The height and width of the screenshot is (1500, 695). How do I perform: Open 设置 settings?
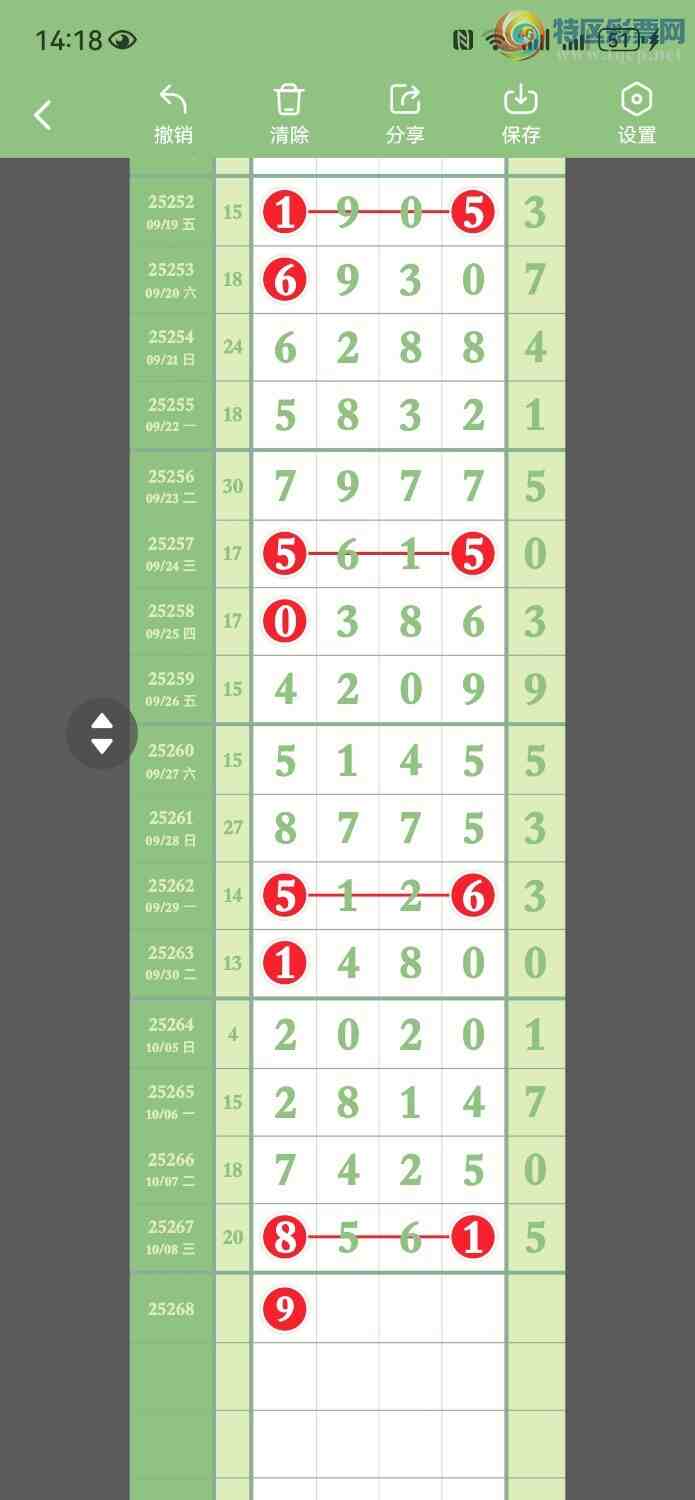tap(636, 114)
